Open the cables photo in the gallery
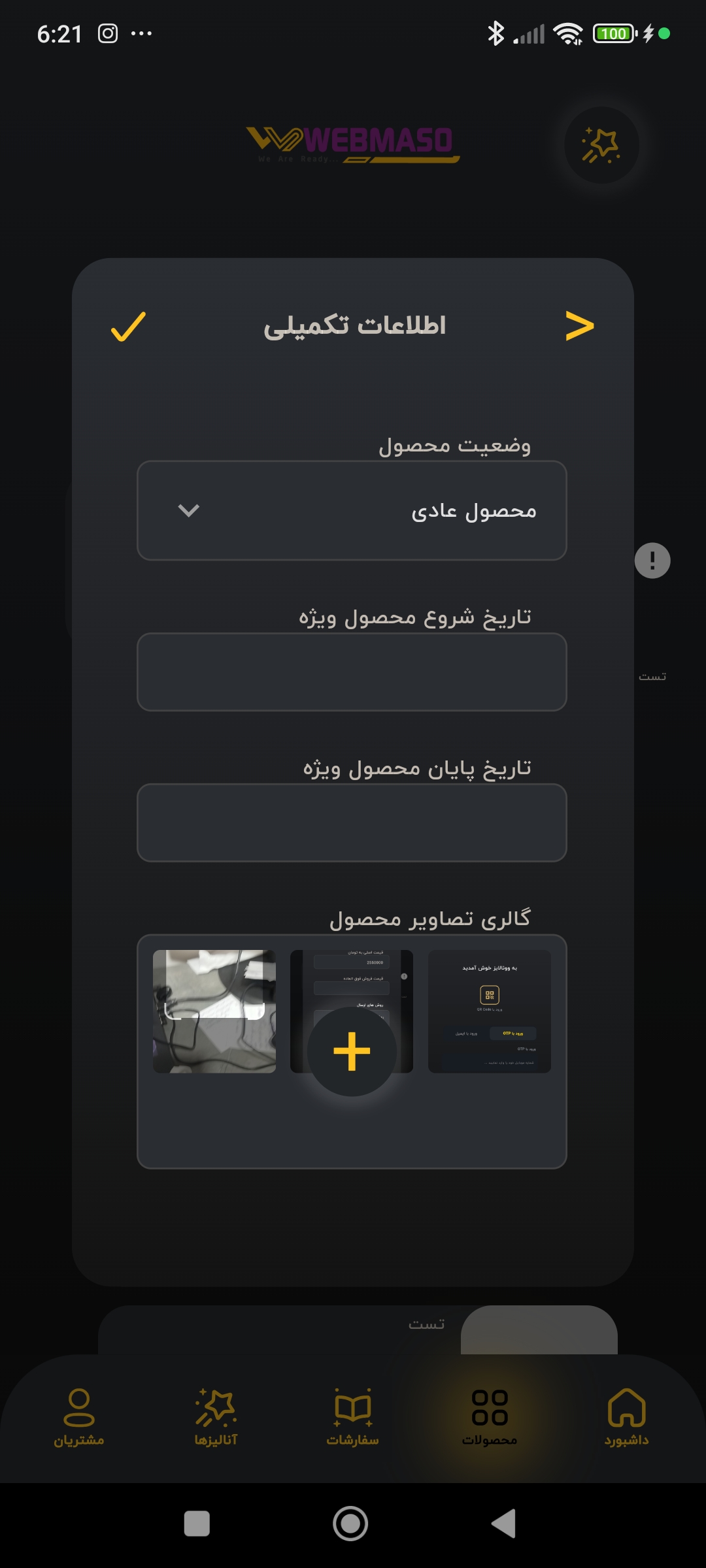This screenshot has height=1568, width=706. pos(214,1011)
